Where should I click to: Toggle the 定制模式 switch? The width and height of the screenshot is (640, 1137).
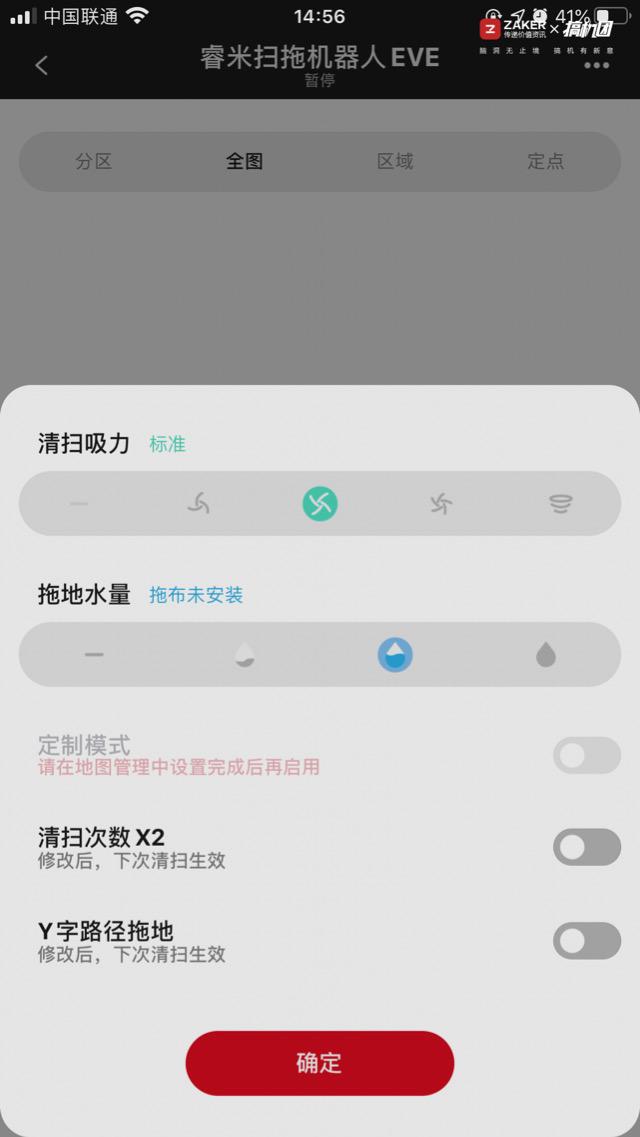[x=587, y=756]
